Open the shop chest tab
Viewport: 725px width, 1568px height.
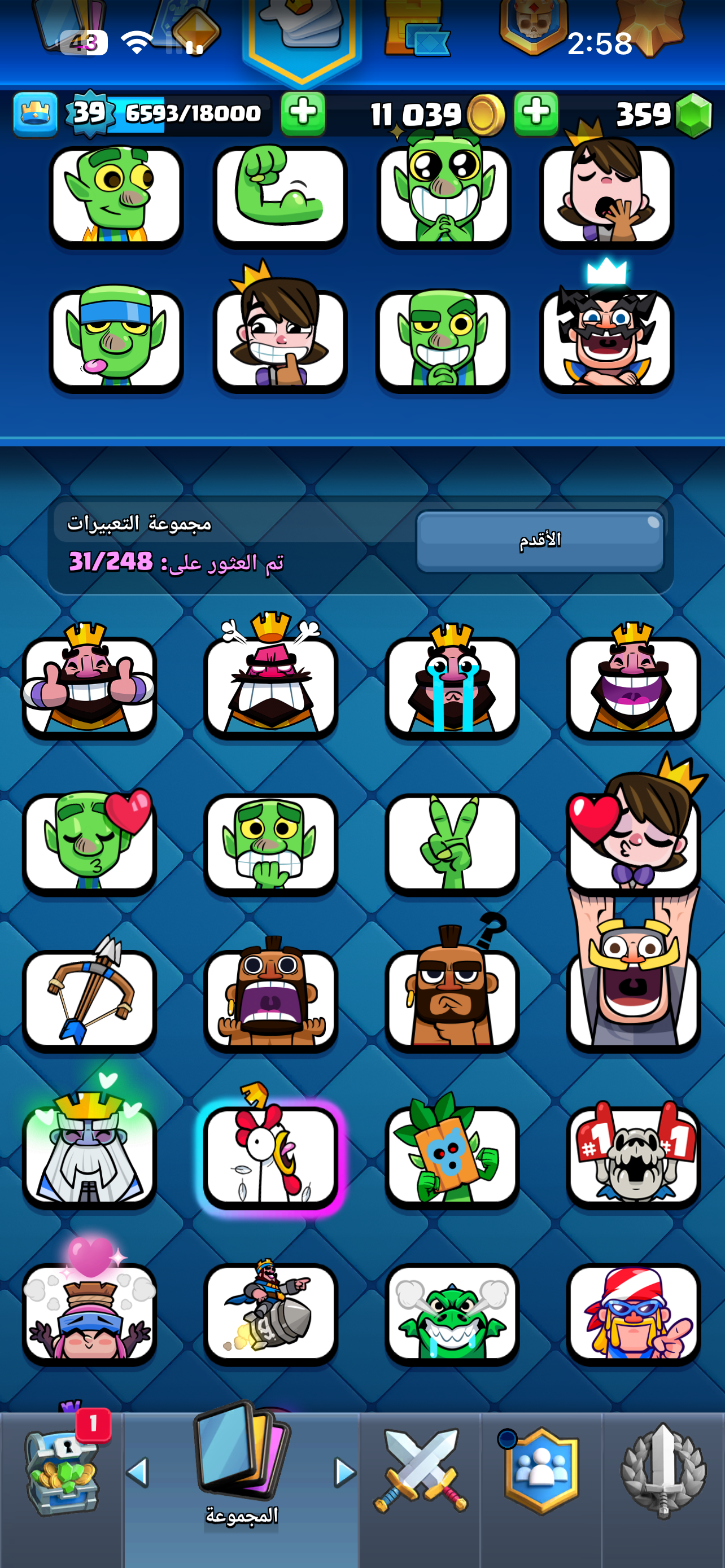click(61, 1476)
